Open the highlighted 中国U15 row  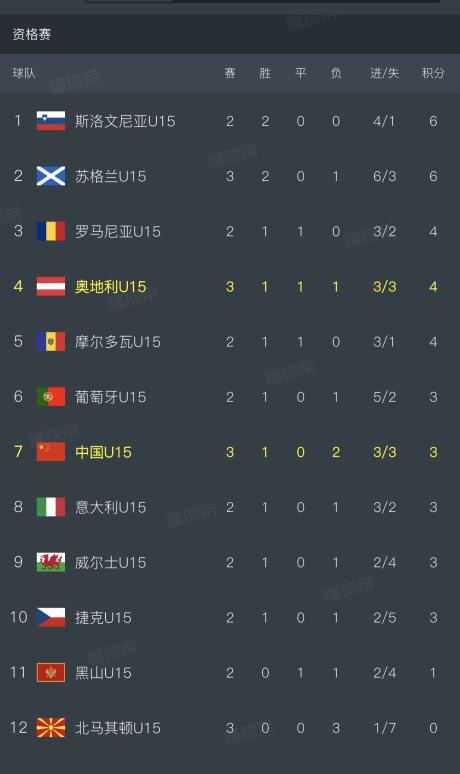[x=230, y=452]
